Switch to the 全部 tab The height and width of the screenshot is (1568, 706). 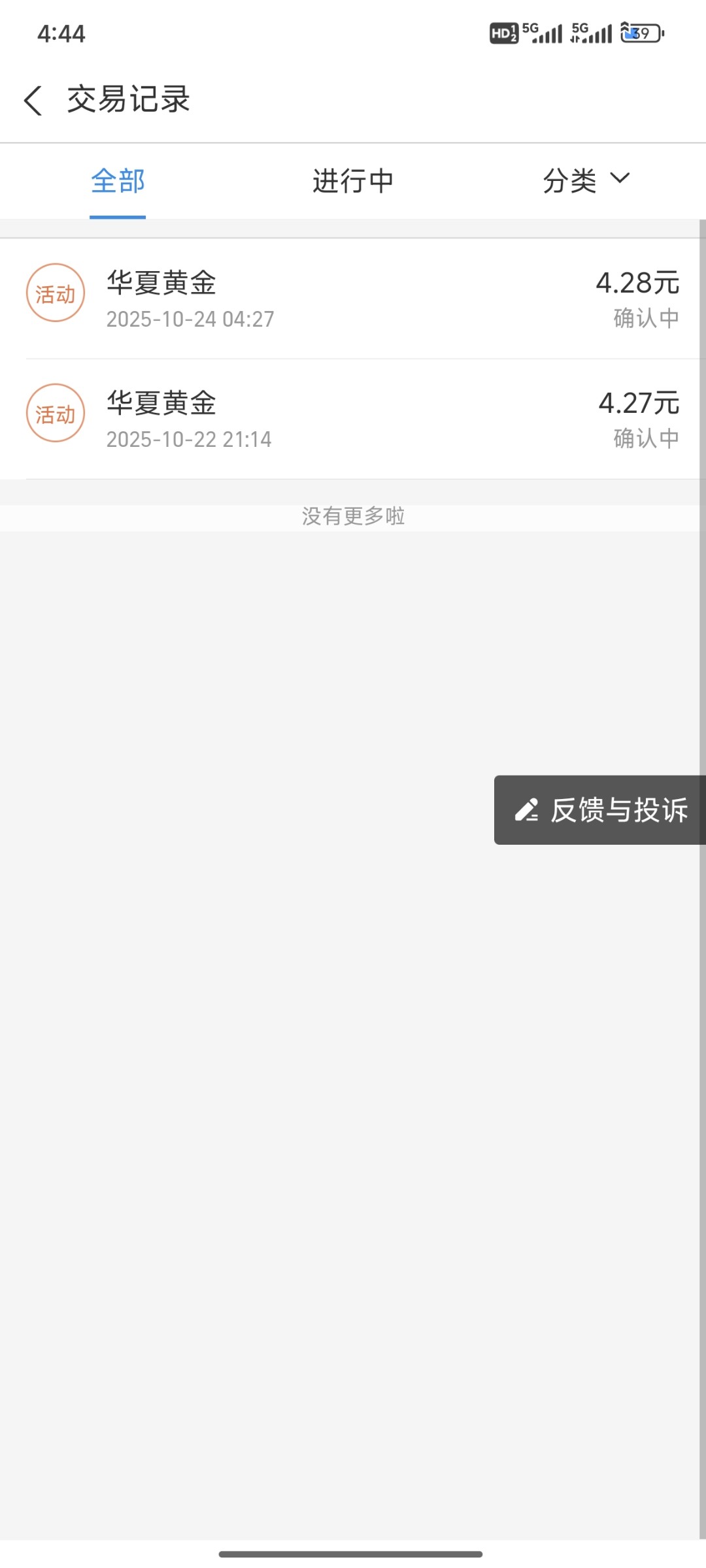118,181
